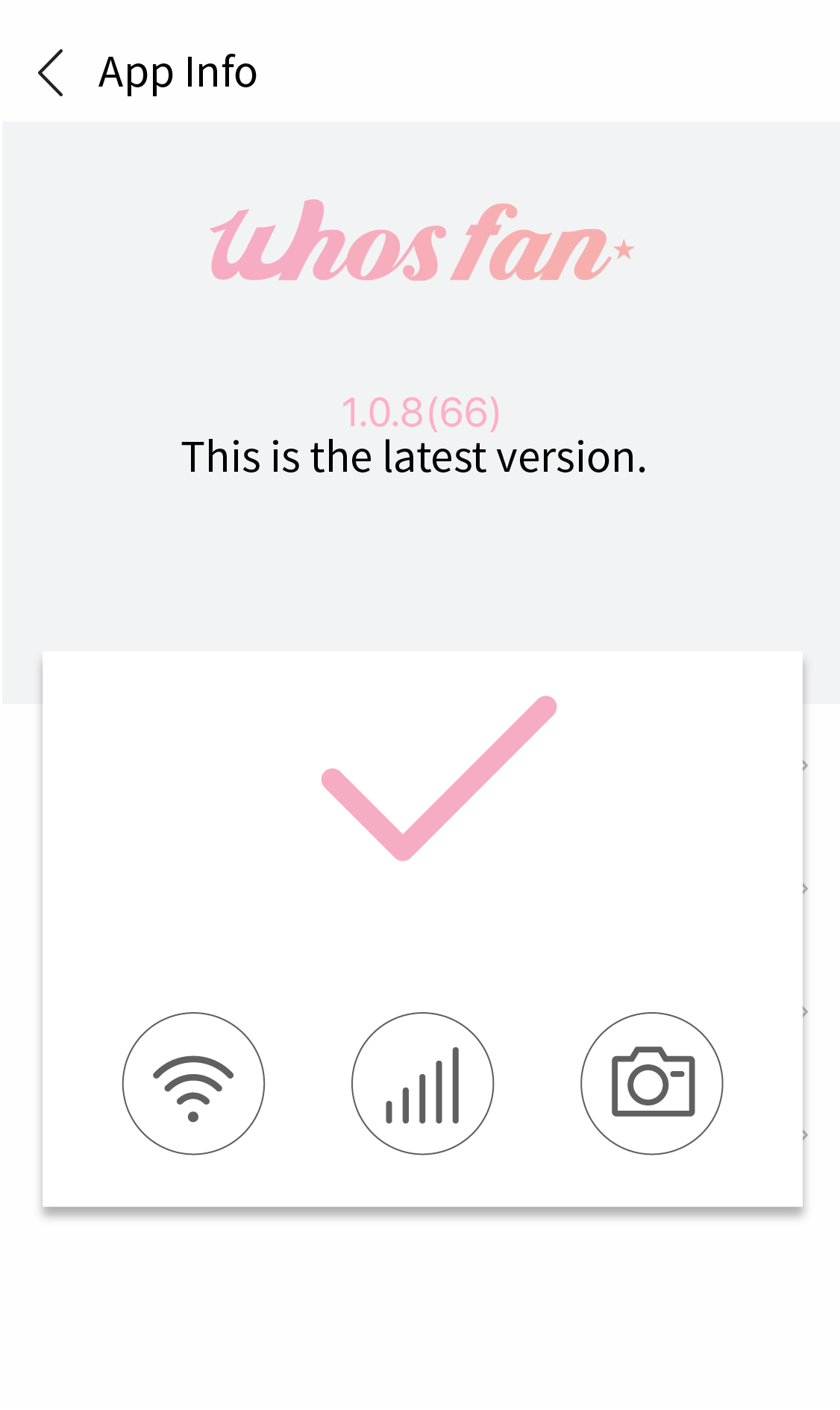The height and width of the screenshot is (1410, 840).
Task: Go back from App Info
Action: pos(51,73)
